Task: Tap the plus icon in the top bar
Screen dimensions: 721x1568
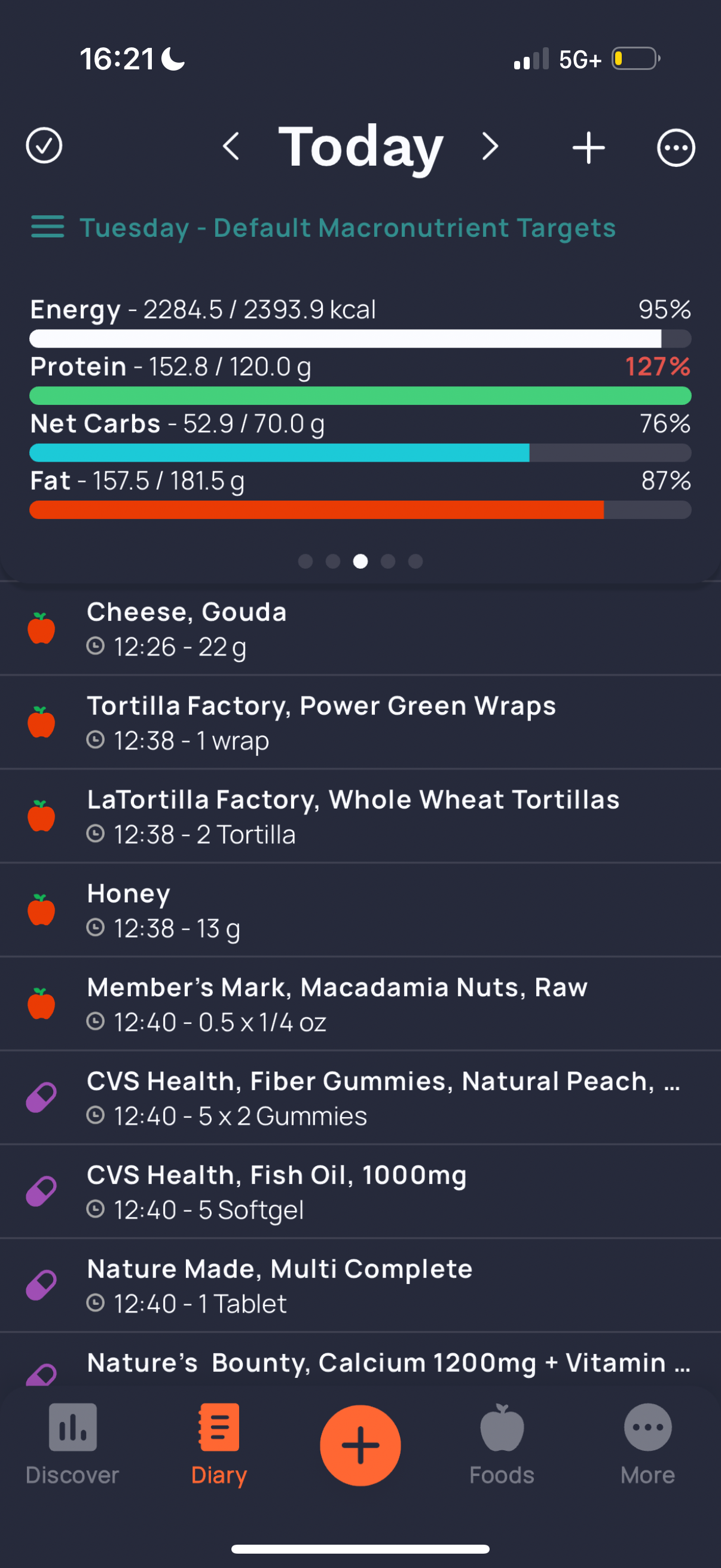Action: coord(588,147)
